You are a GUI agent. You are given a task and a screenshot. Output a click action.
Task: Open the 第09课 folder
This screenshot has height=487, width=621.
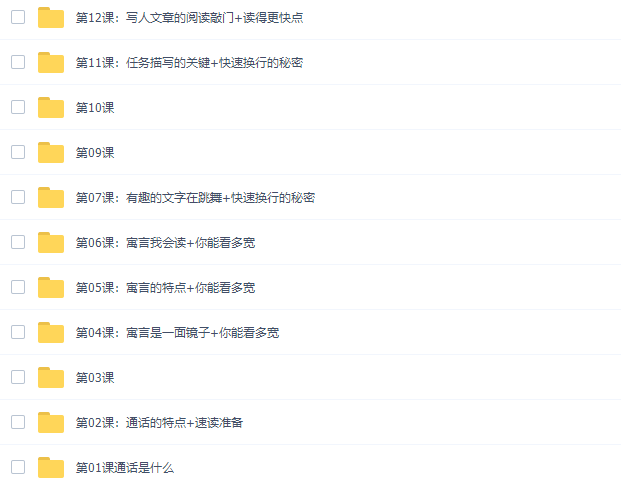[95, 152]
